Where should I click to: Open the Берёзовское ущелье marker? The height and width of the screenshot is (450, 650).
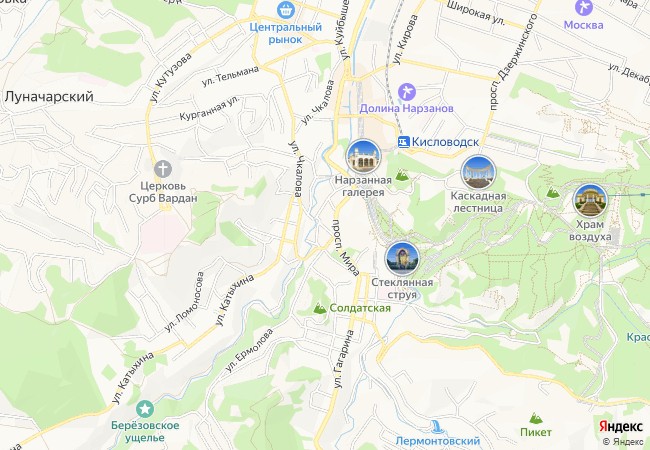(145, 408)
